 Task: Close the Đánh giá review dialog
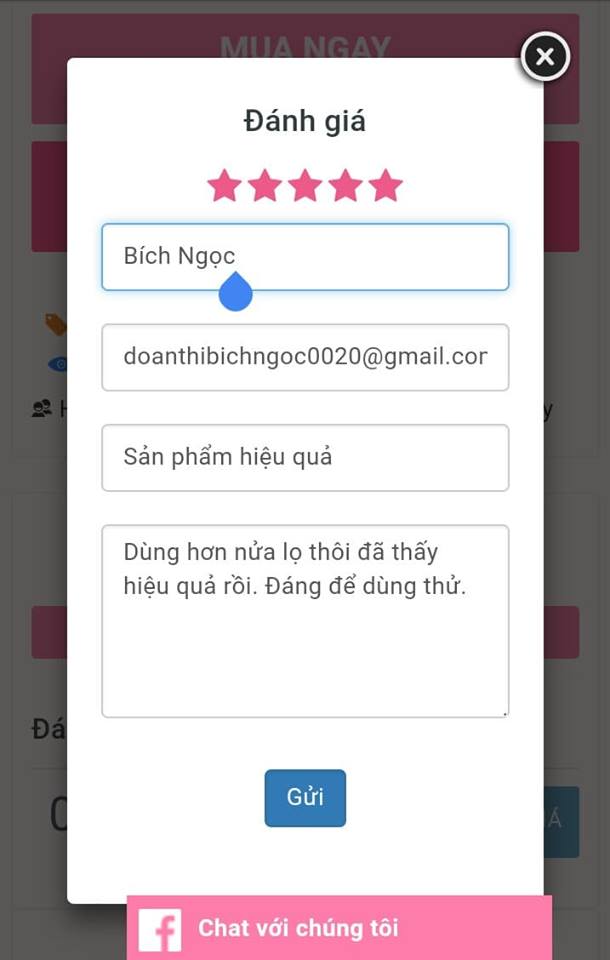tap(545, 58)
